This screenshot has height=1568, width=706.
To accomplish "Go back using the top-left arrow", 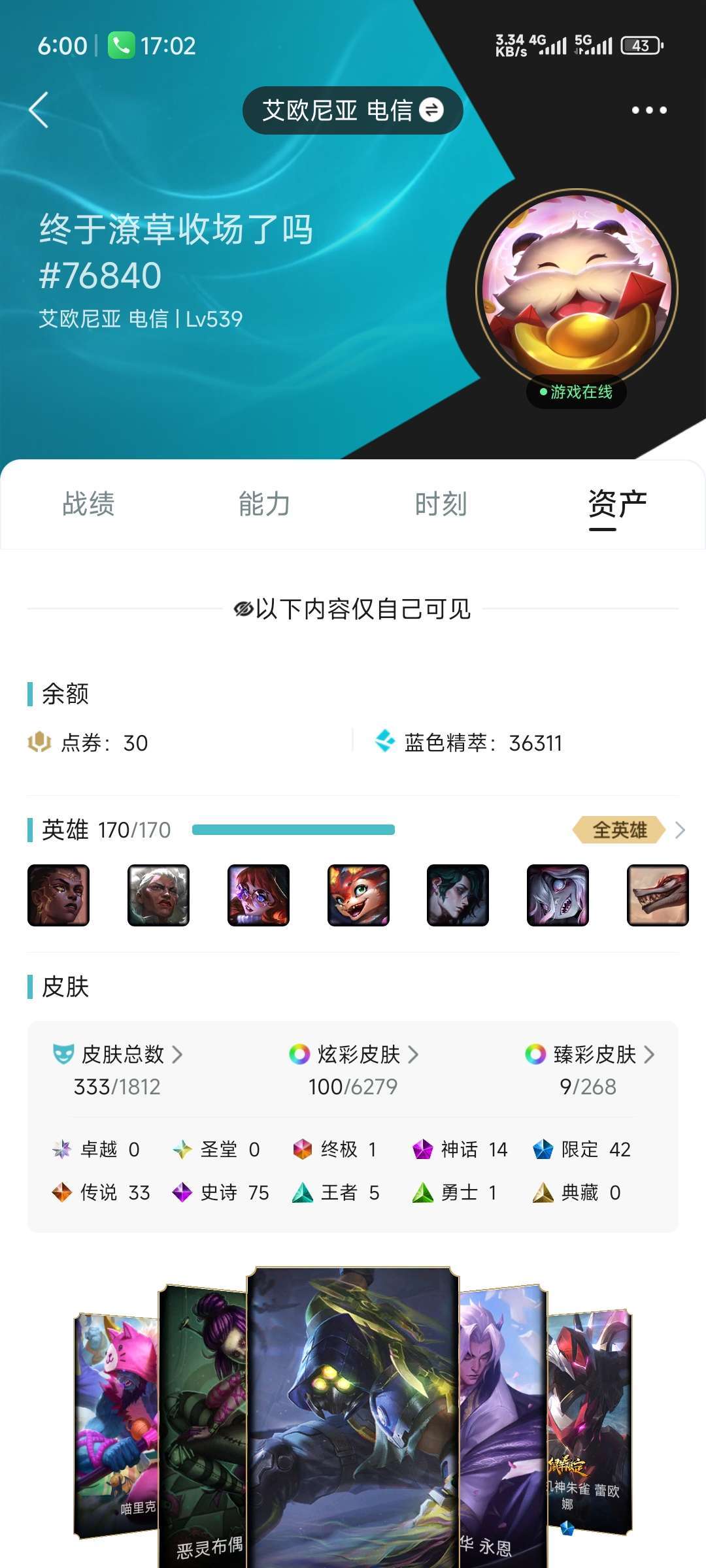I will (x=39, y=110).
